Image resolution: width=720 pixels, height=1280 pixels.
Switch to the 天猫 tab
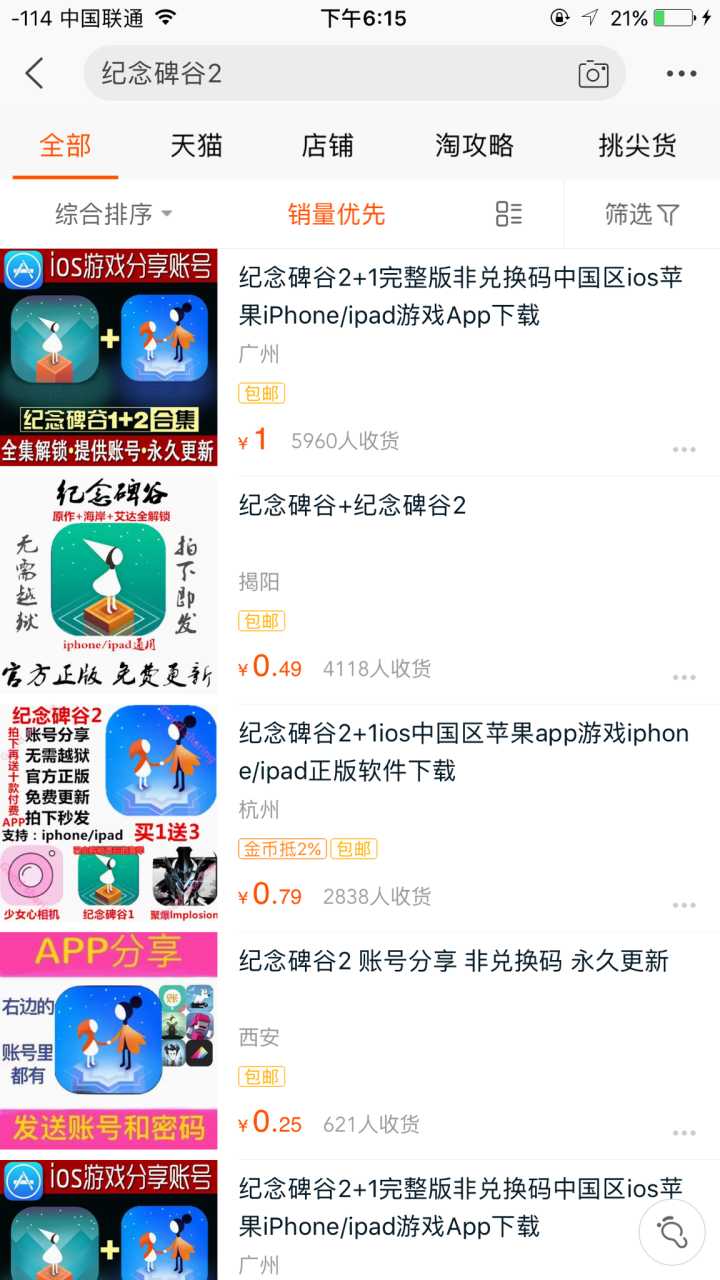pos(196,145)
